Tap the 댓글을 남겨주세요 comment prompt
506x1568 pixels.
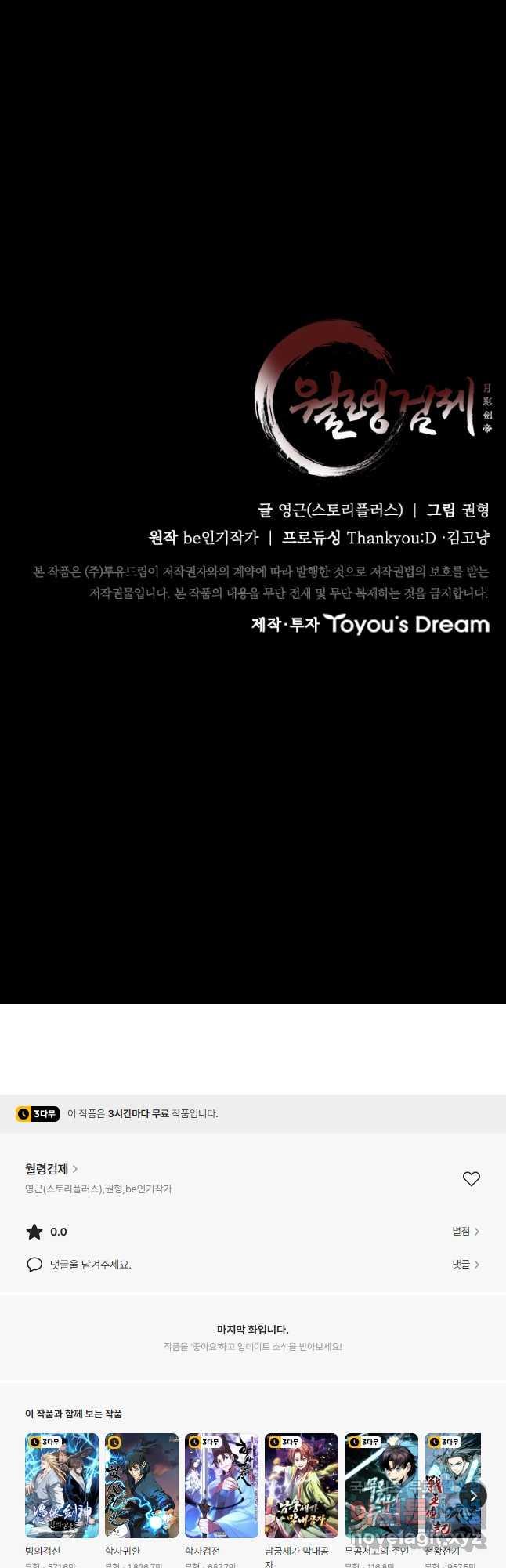(90, 1265)
